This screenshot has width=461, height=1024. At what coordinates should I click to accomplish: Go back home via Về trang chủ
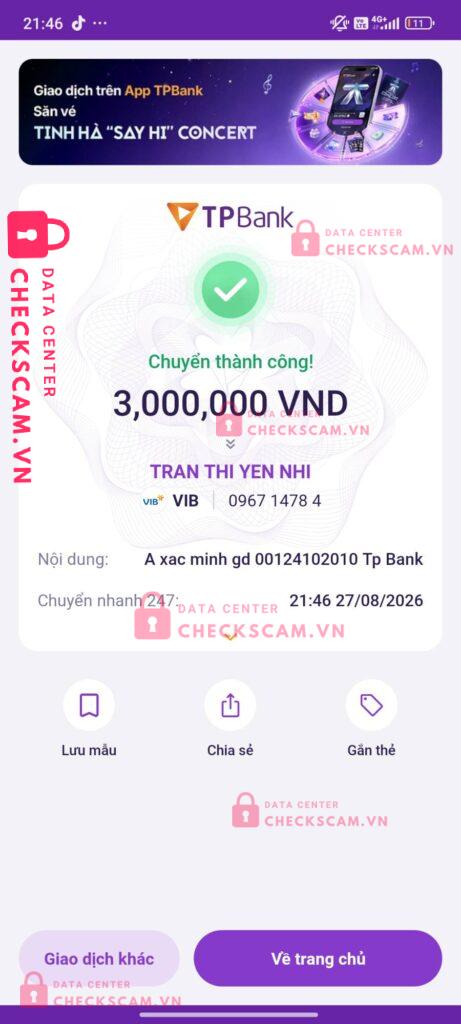pos(318,958)
